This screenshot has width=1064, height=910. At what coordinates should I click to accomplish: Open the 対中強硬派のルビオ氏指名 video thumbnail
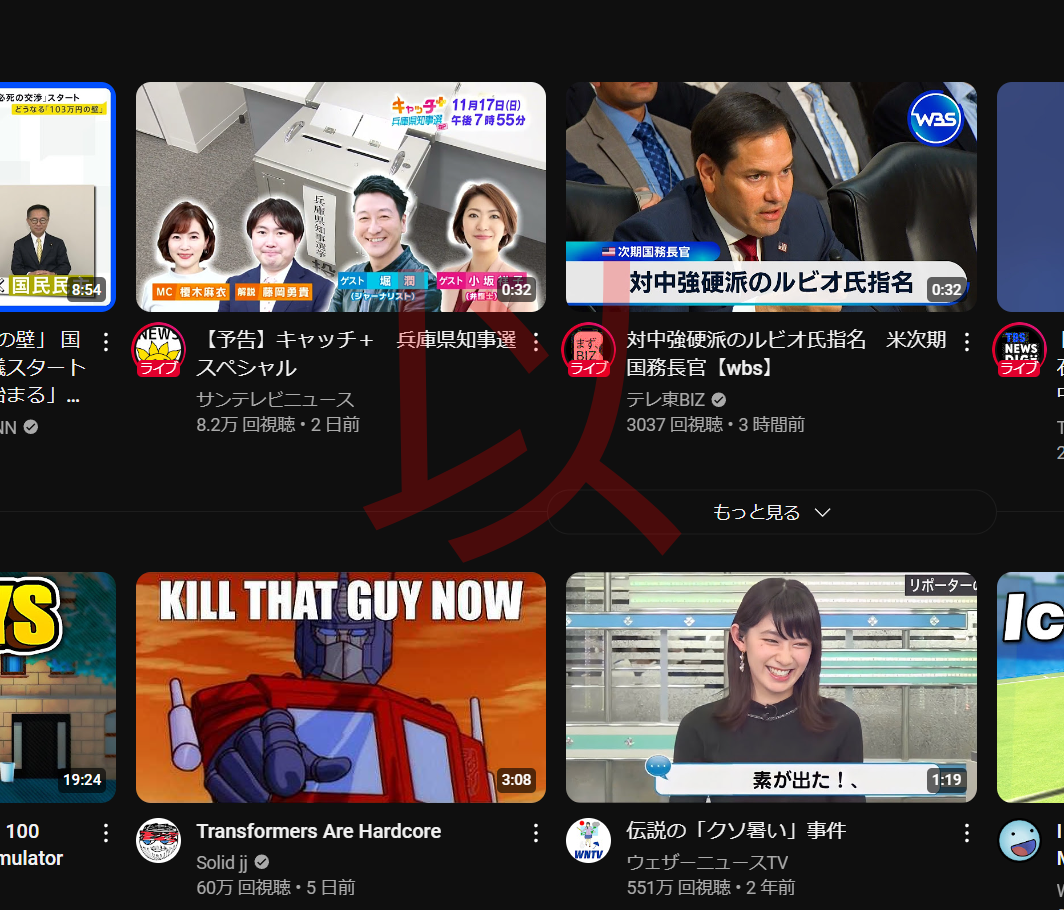point(770,196)
